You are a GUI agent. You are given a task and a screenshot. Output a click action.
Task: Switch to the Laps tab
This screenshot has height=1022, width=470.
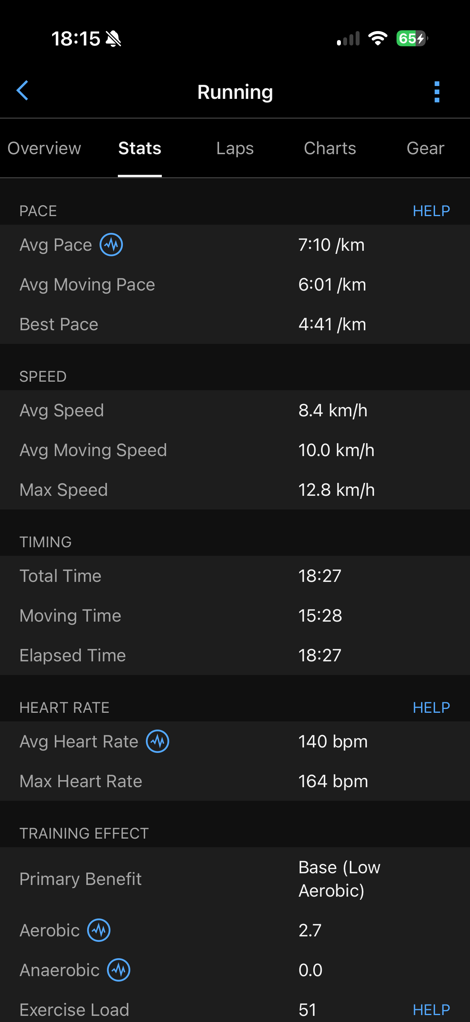(x=235, y=148)
